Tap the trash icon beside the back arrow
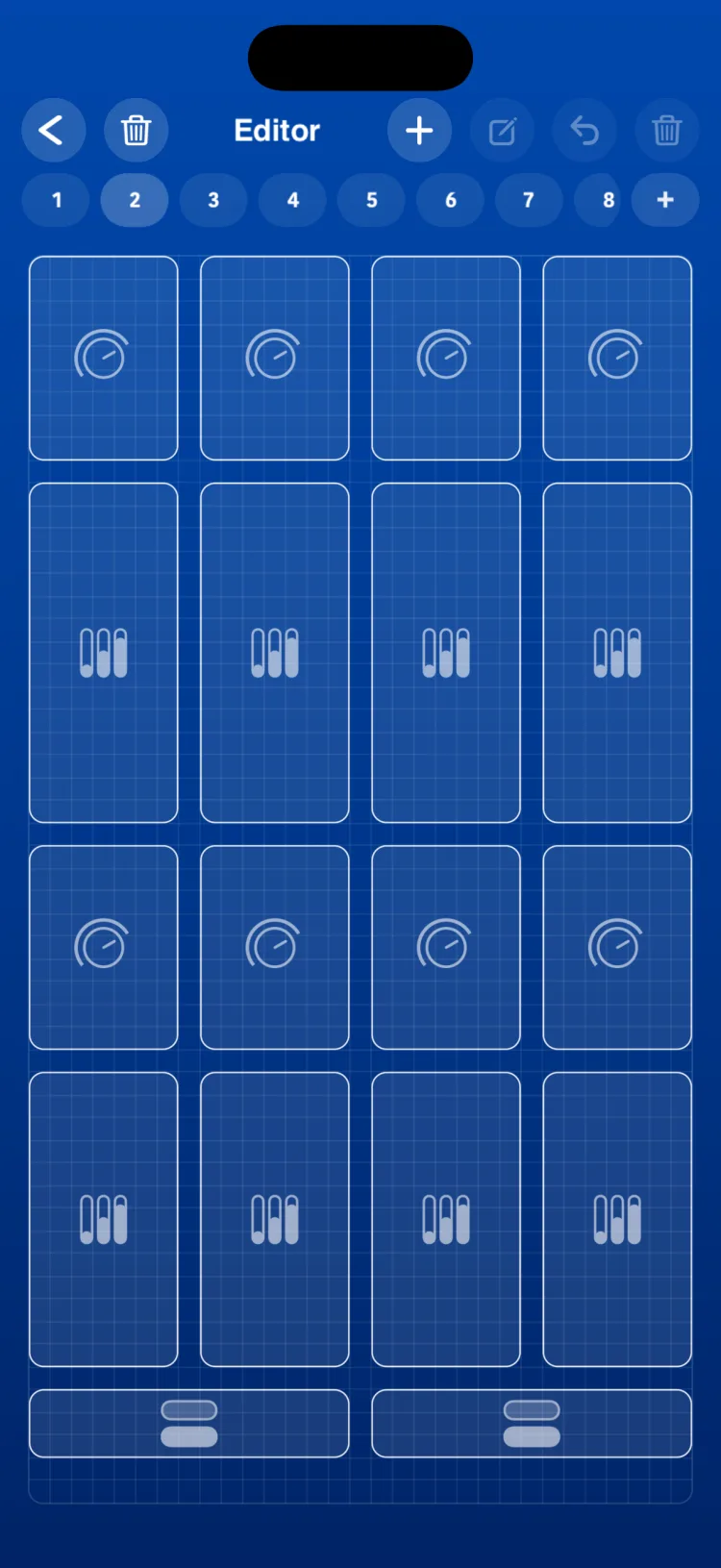The height and width of the screenshot is (1568, 721). 137,130
